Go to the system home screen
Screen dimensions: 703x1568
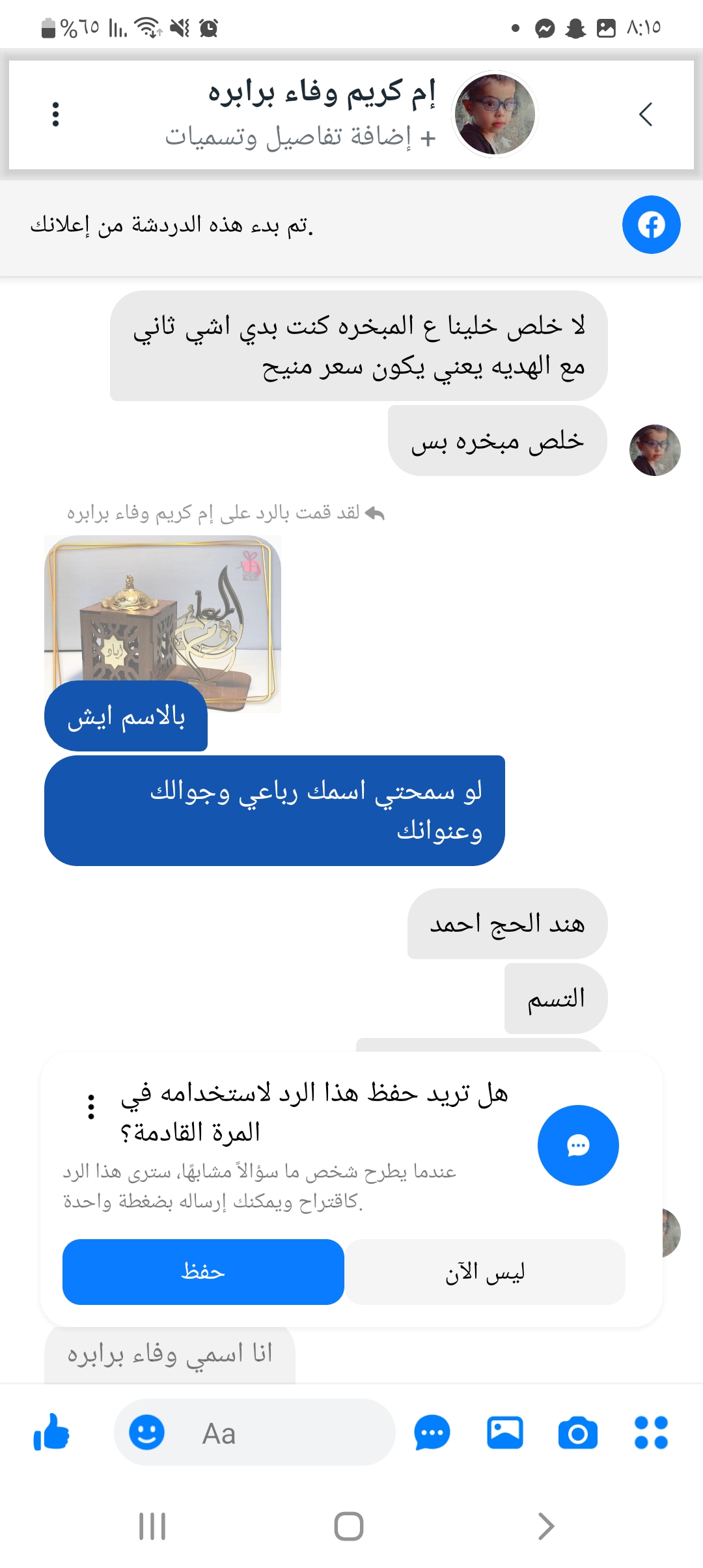349,1526
